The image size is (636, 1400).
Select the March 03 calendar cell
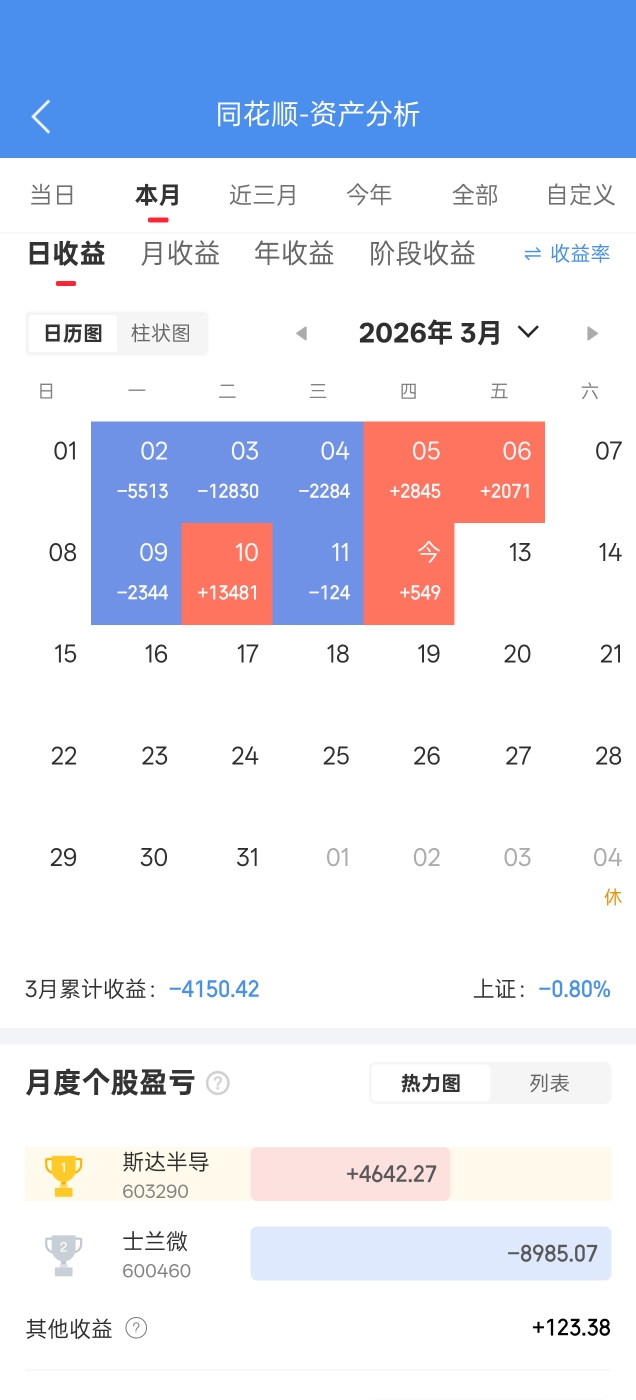pyautogui.click(x=227, y=471)
